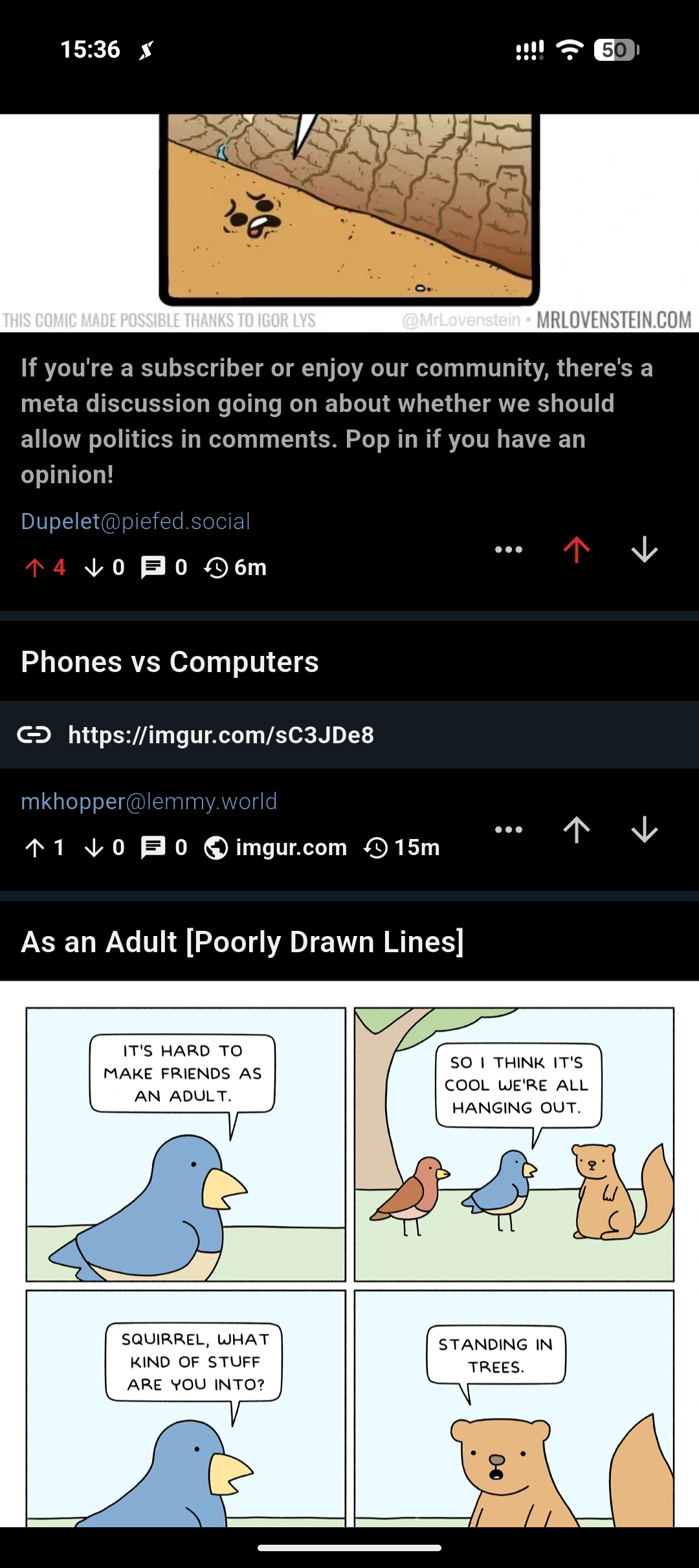
Task: Upvote the Phones vs Computers post
Action: pyautogui.click(x=576, y=830)
